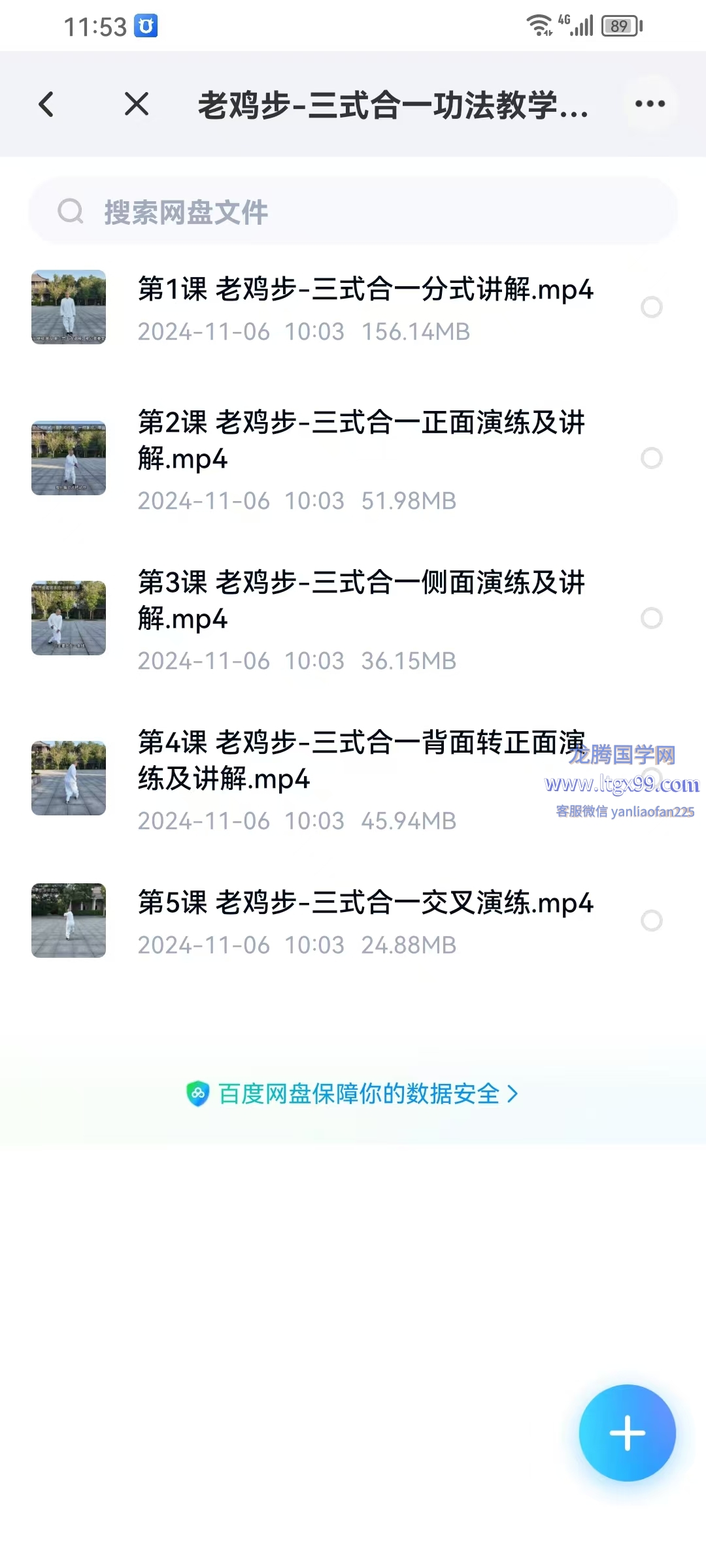
Task: Select the 第2课 file checkbox
Action: tap(651, 458)
